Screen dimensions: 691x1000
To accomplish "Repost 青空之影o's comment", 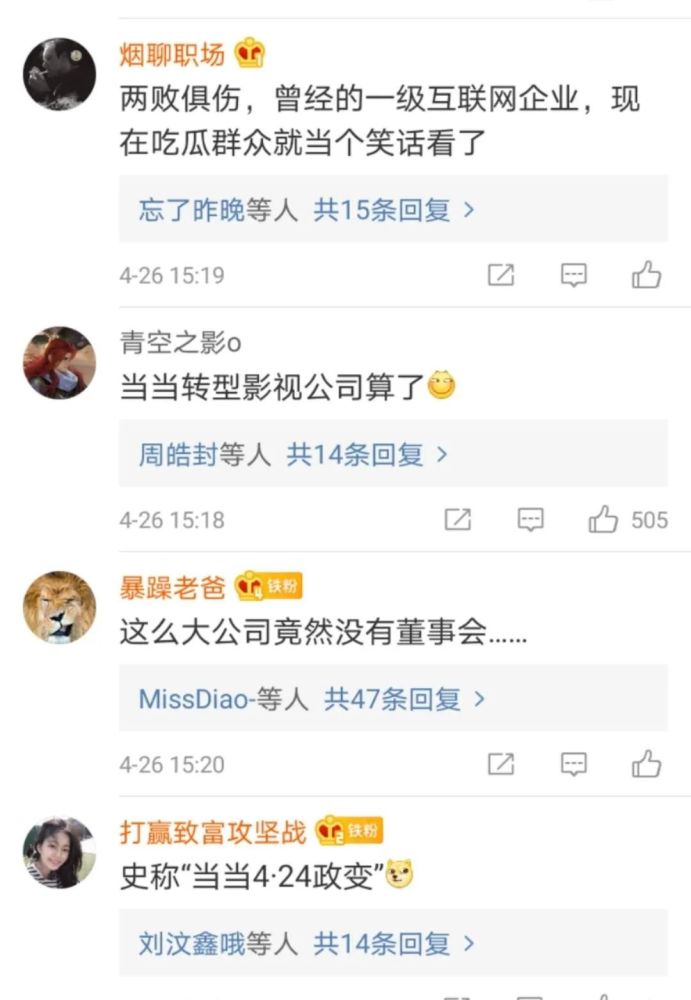I will point(457,520).
